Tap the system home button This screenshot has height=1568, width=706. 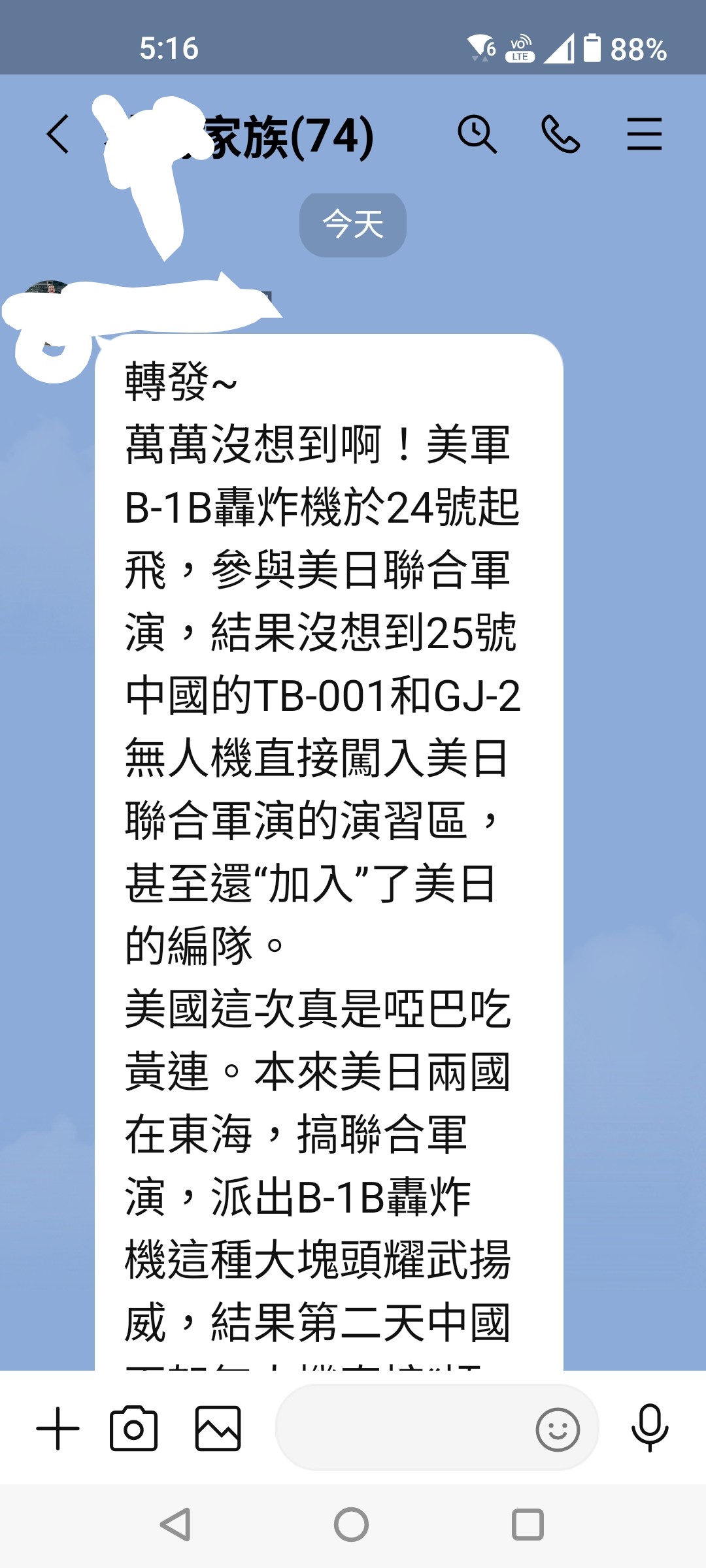tap(352, 1525)
